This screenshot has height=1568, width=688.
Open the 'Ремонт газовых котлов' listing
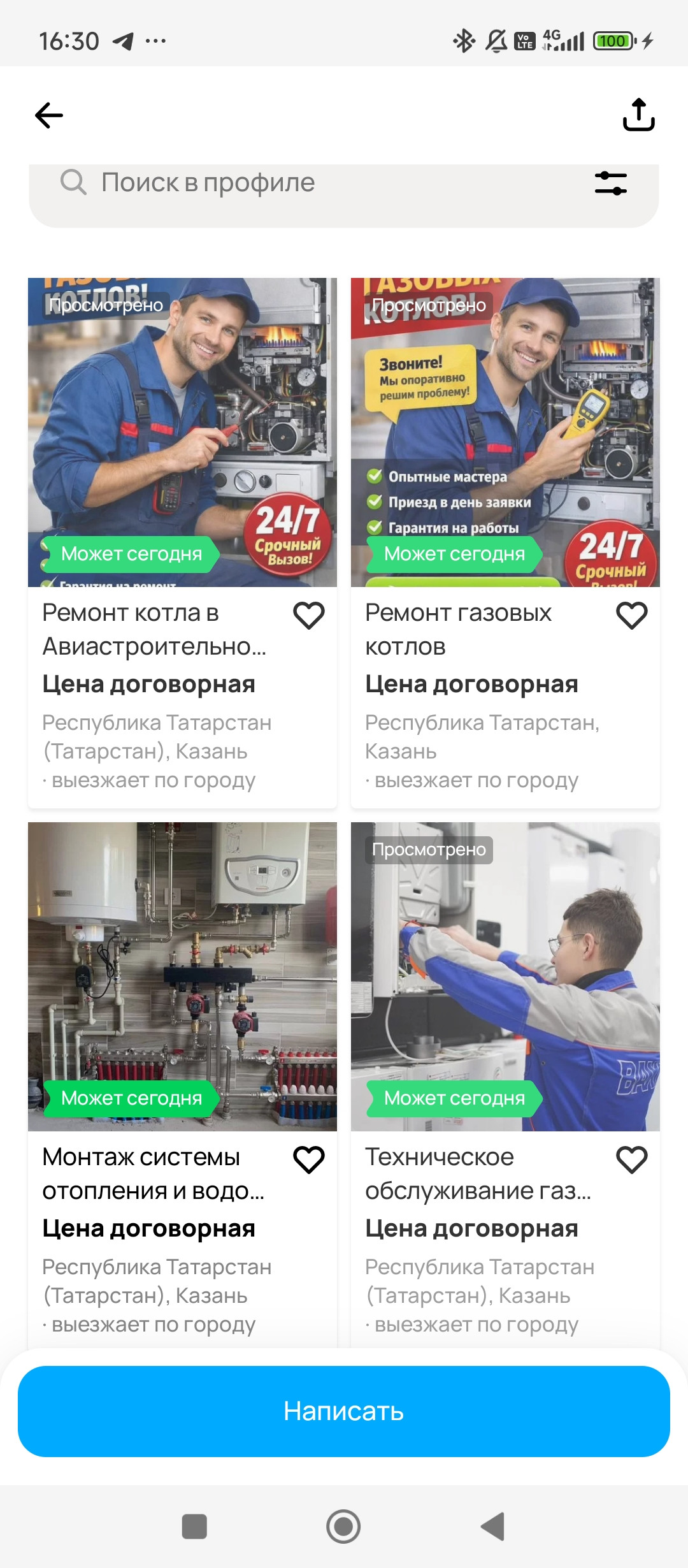tap(505, 433)
